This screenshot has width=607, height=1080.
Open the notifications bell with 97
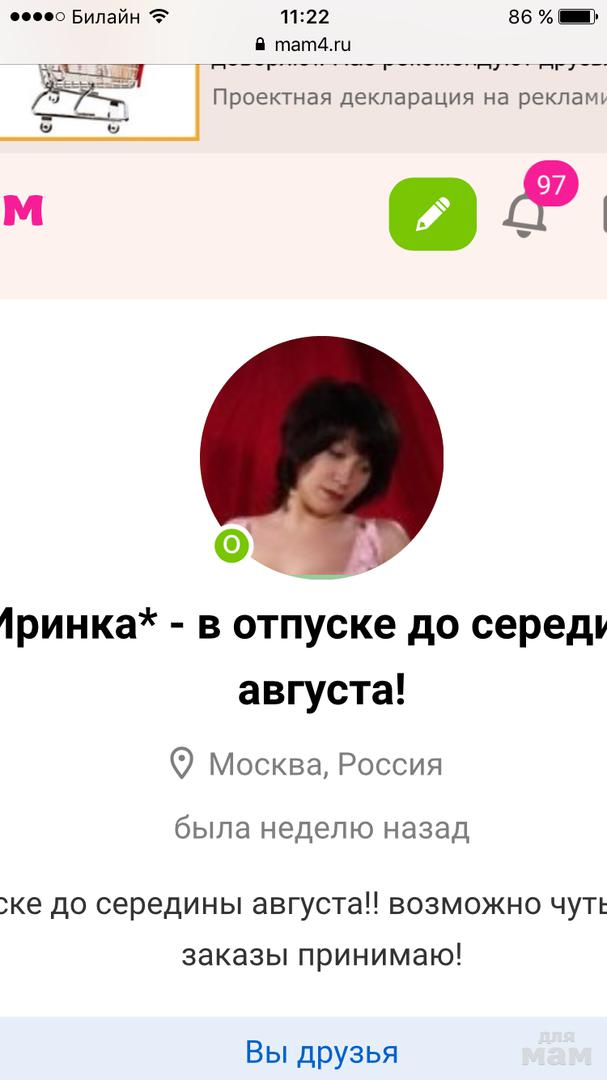pyautogui.click(x=525, y=214)
